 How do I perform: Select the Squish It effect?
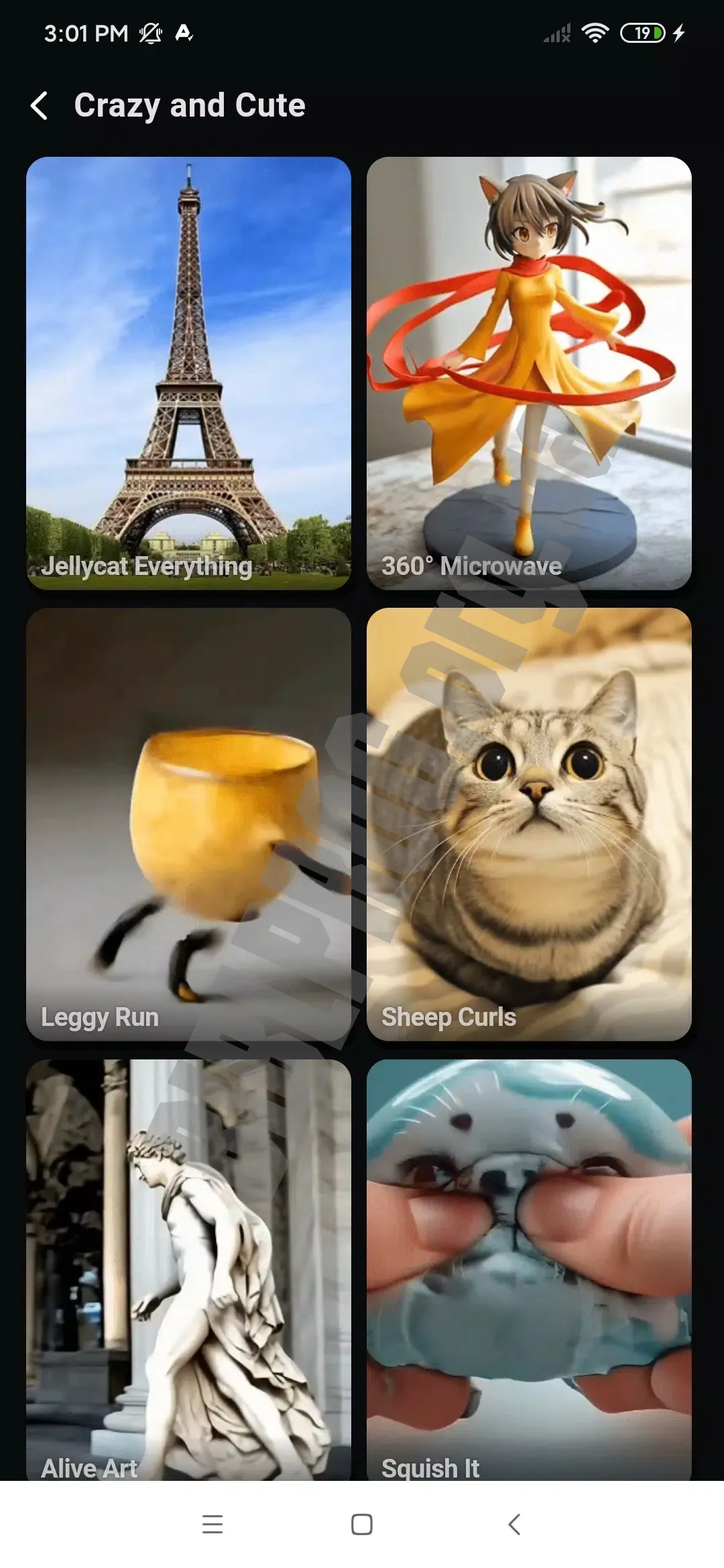point(529,1268)
